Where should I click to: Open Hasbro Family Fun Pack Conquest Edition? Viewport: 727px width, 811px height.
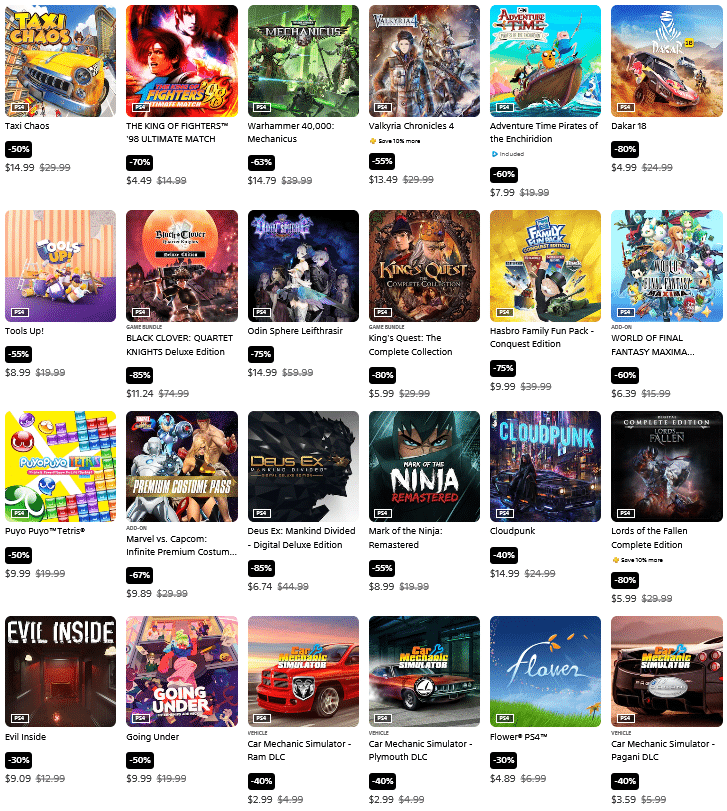(545, 265)
